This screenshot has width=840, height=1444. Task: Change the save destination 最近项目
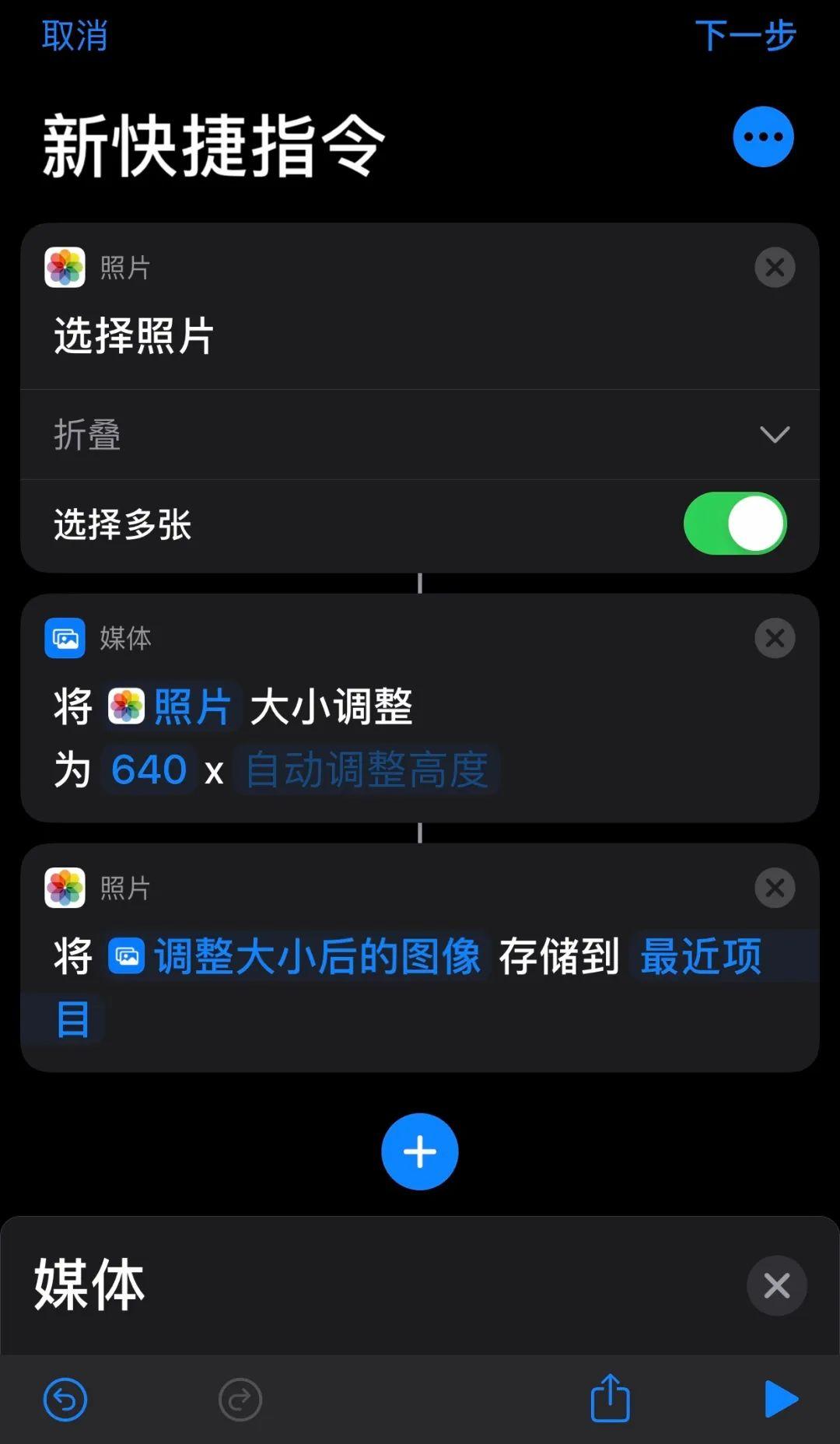(x=699, y=958)
